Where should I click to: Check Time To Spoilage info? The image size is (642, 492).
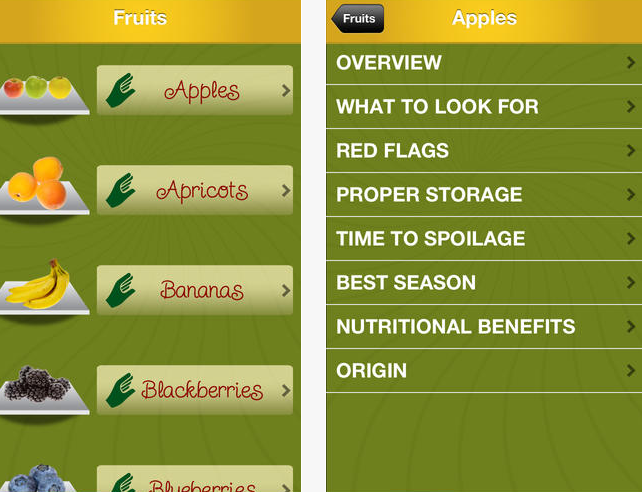pos(484,239)
